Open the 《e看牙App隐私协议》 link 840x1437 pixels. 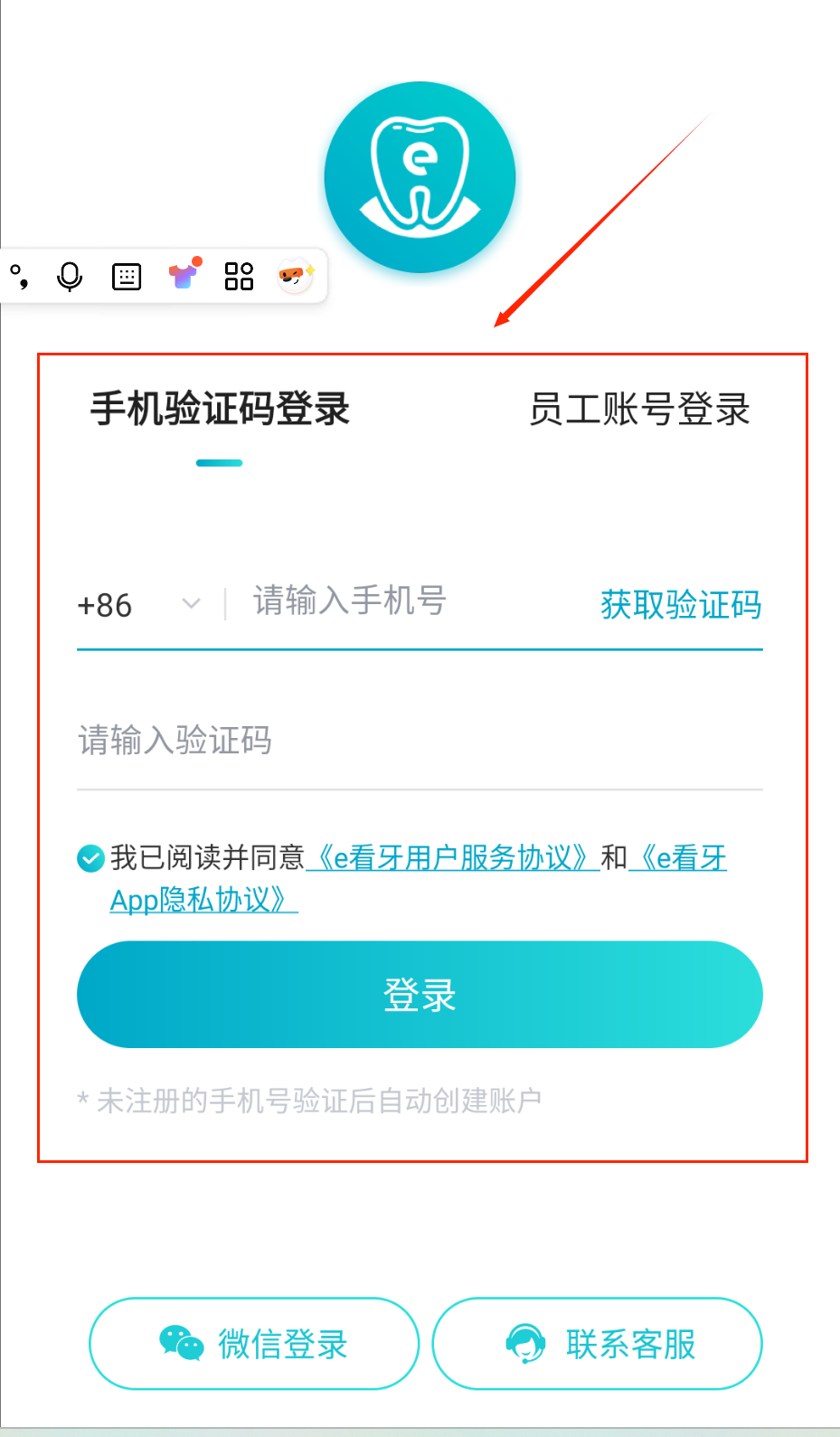pyautogui.click(x=203, y=900)
